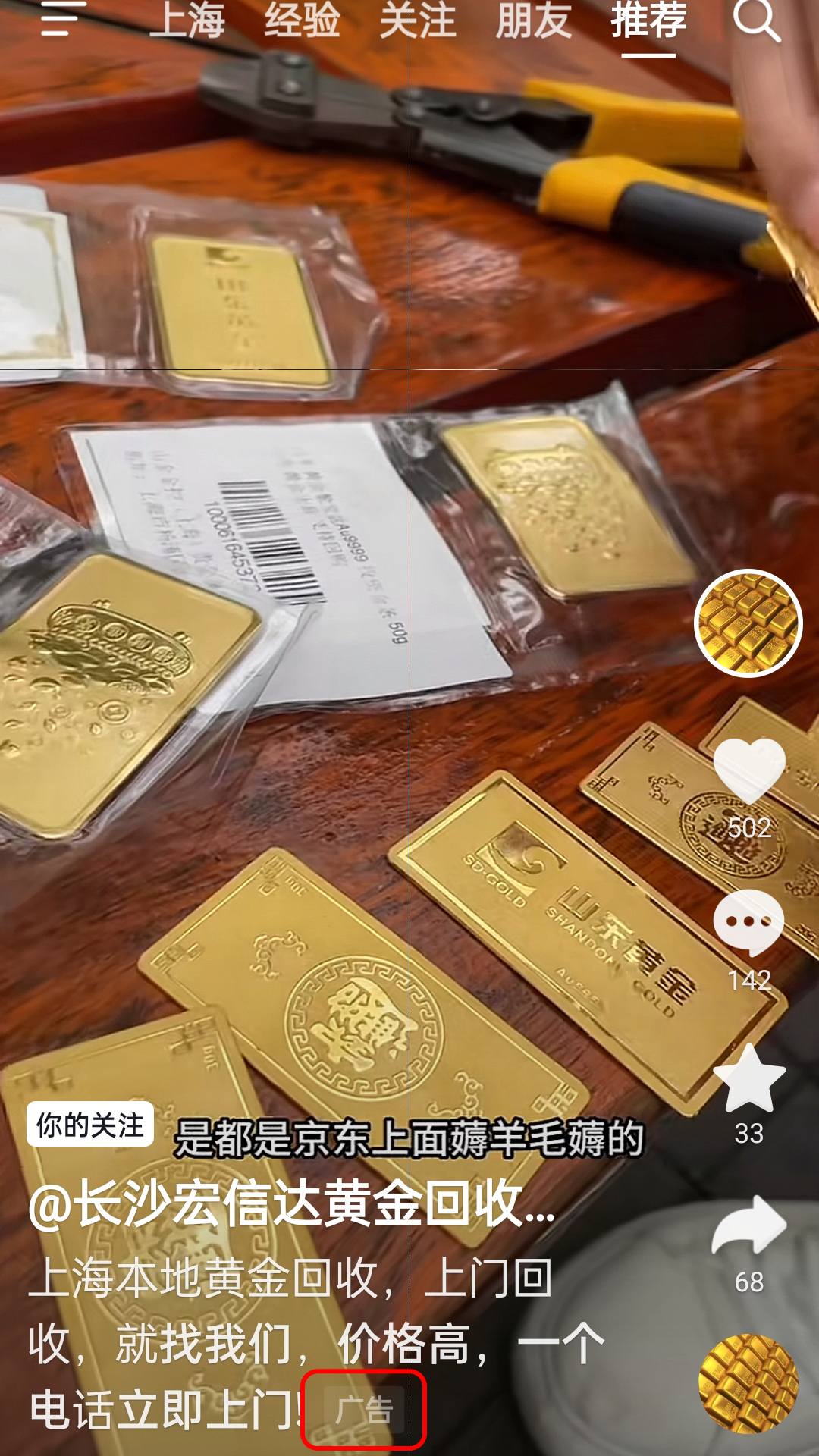The image size is (819, 1456).
Task: Switch to the 上海 tab
Action: coord(187,20)
